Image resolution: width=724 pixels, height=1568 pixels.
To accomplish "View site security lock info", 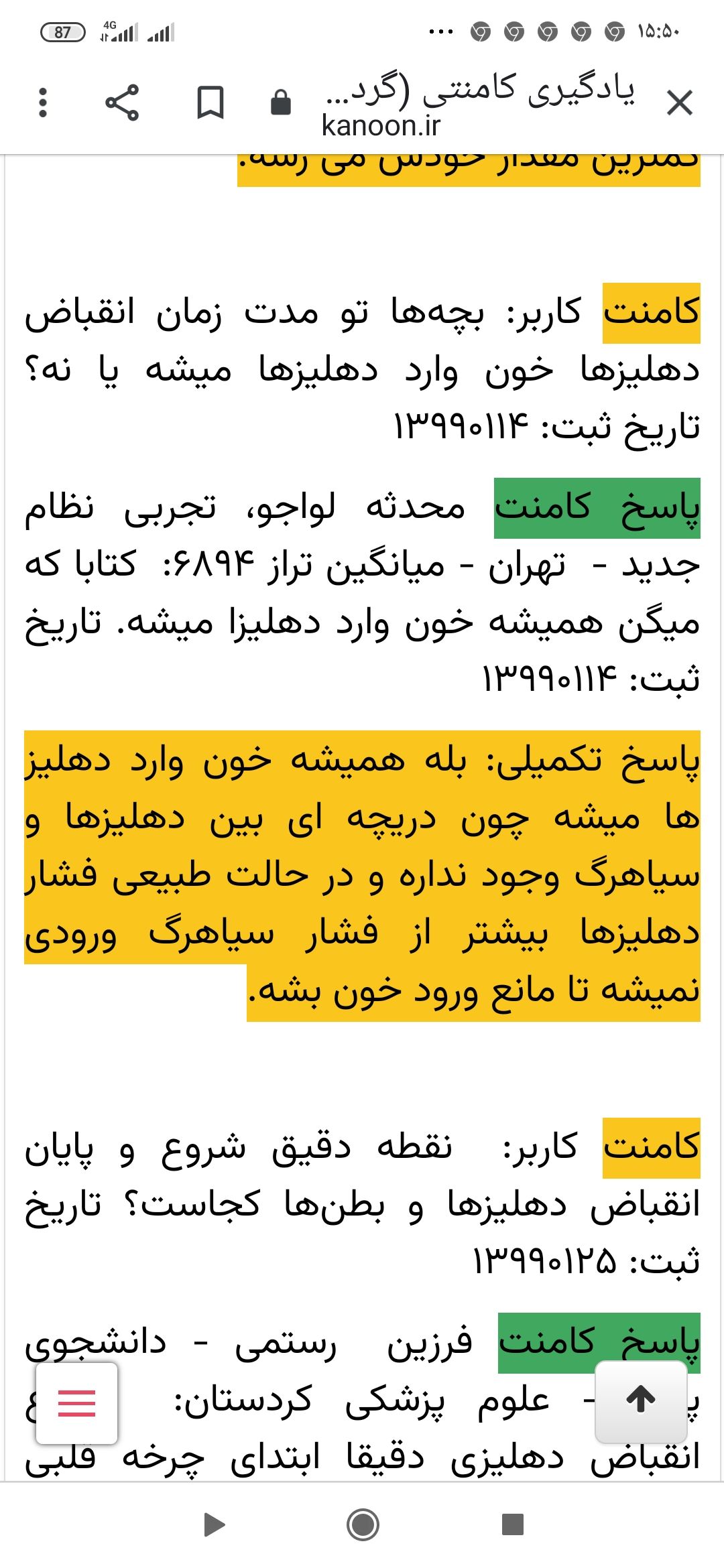I will [x=280, y=103].
